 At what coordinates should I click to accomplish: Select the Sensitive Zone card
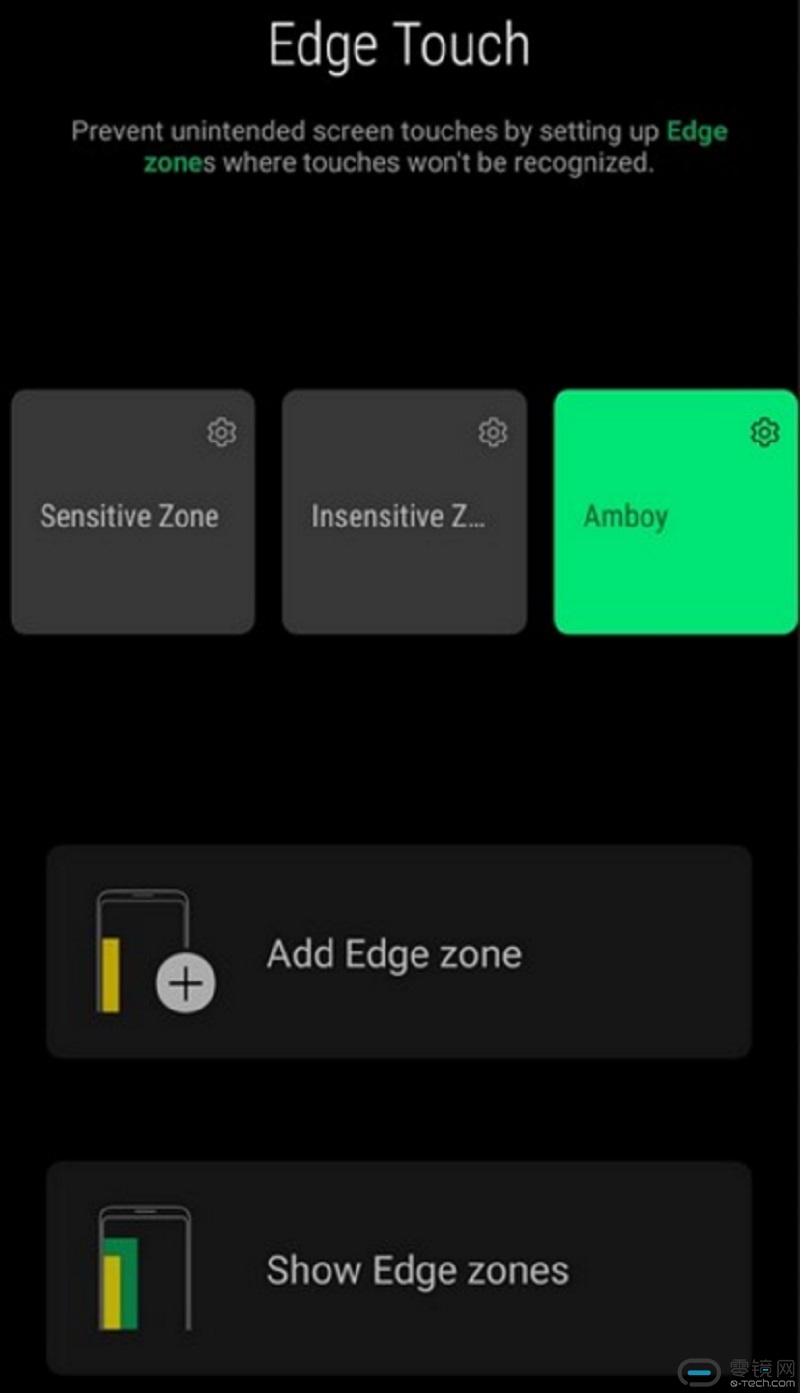coord(133,512)
